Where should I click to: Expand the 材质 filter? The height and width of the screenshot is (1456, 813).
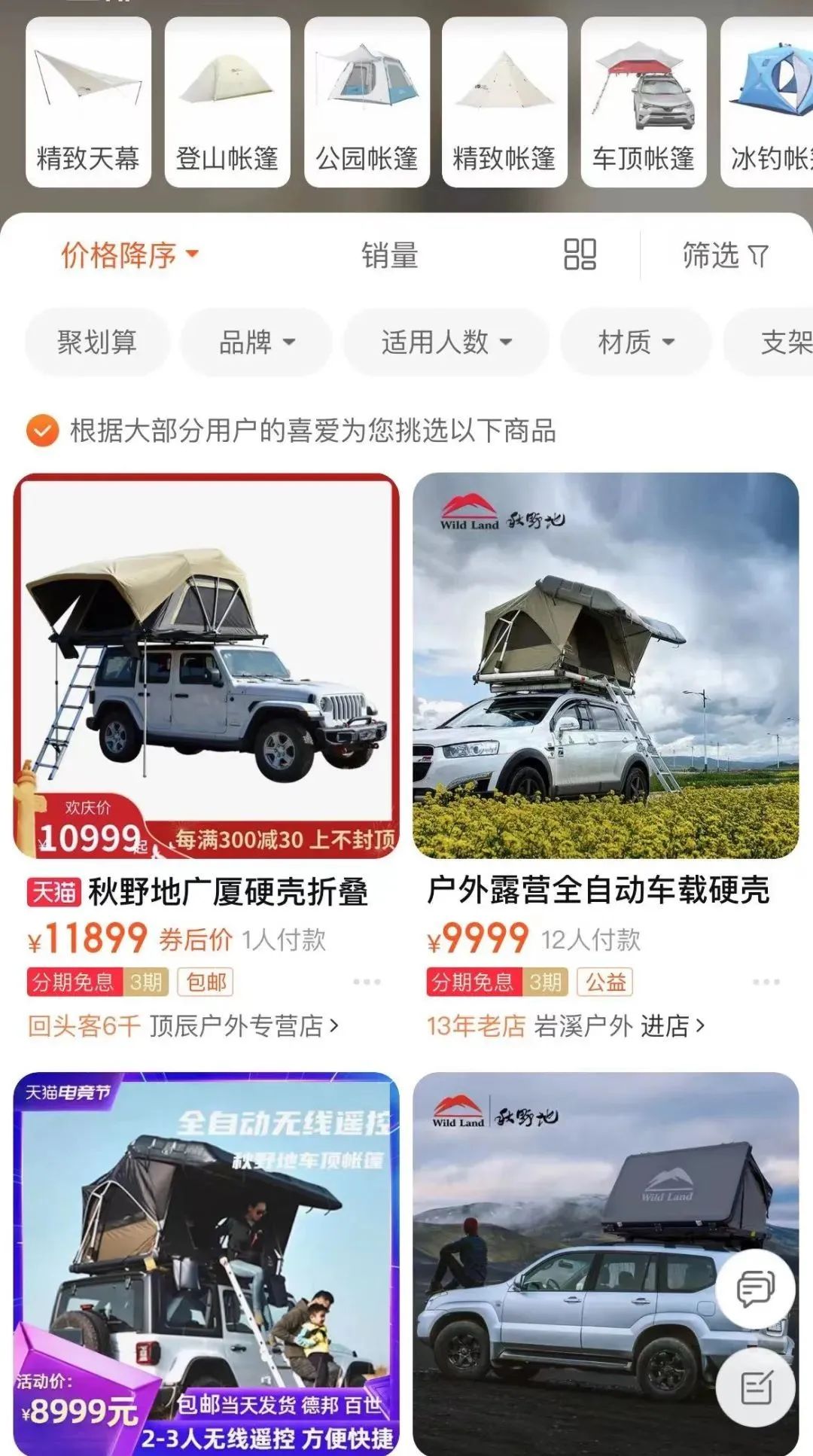click(x=635, y=343)
